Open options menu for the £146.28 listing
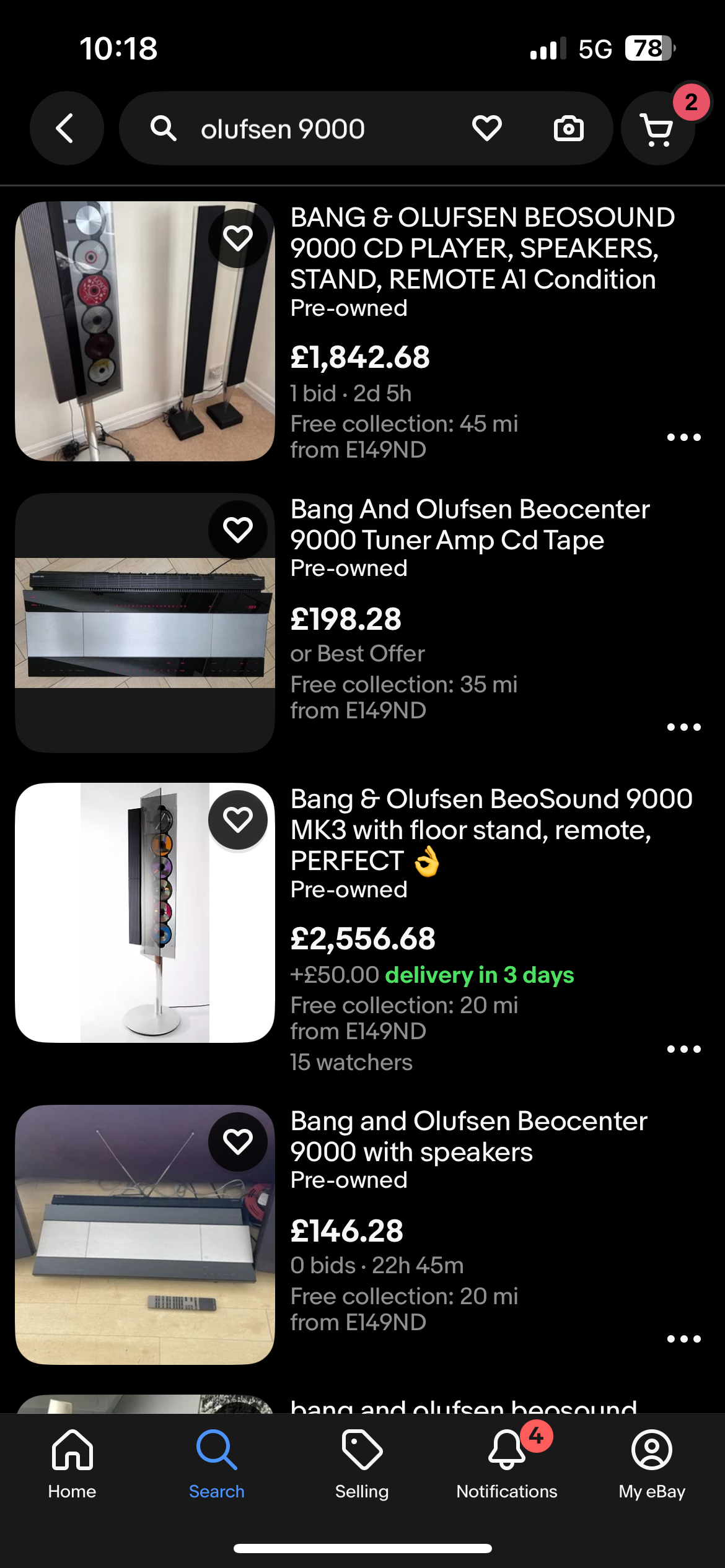The width and height of the screenshot is (725, 1568). coord(683,1339)
